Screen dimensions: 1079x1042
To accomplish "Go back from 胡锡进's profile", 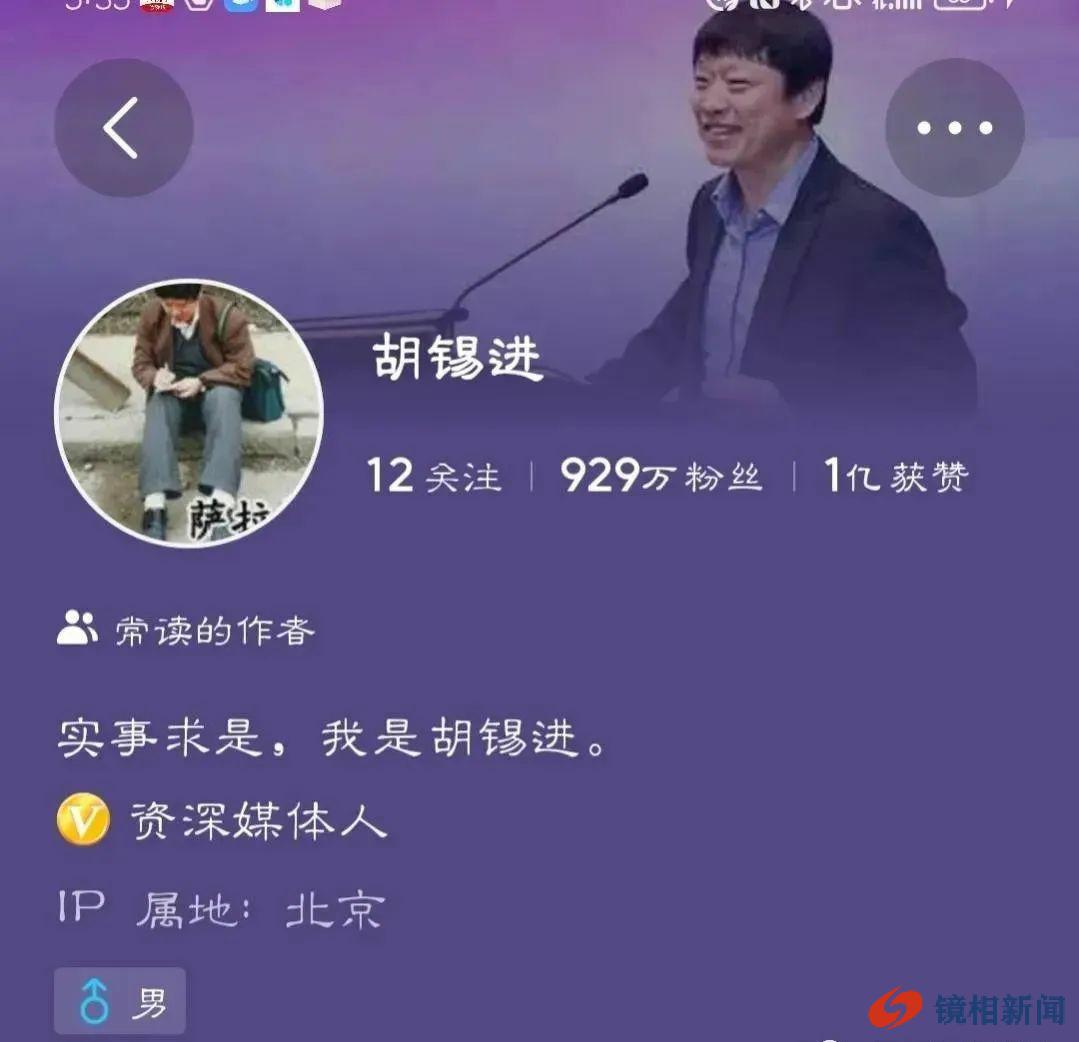I will pyautogui.click(x=123, y=128).
